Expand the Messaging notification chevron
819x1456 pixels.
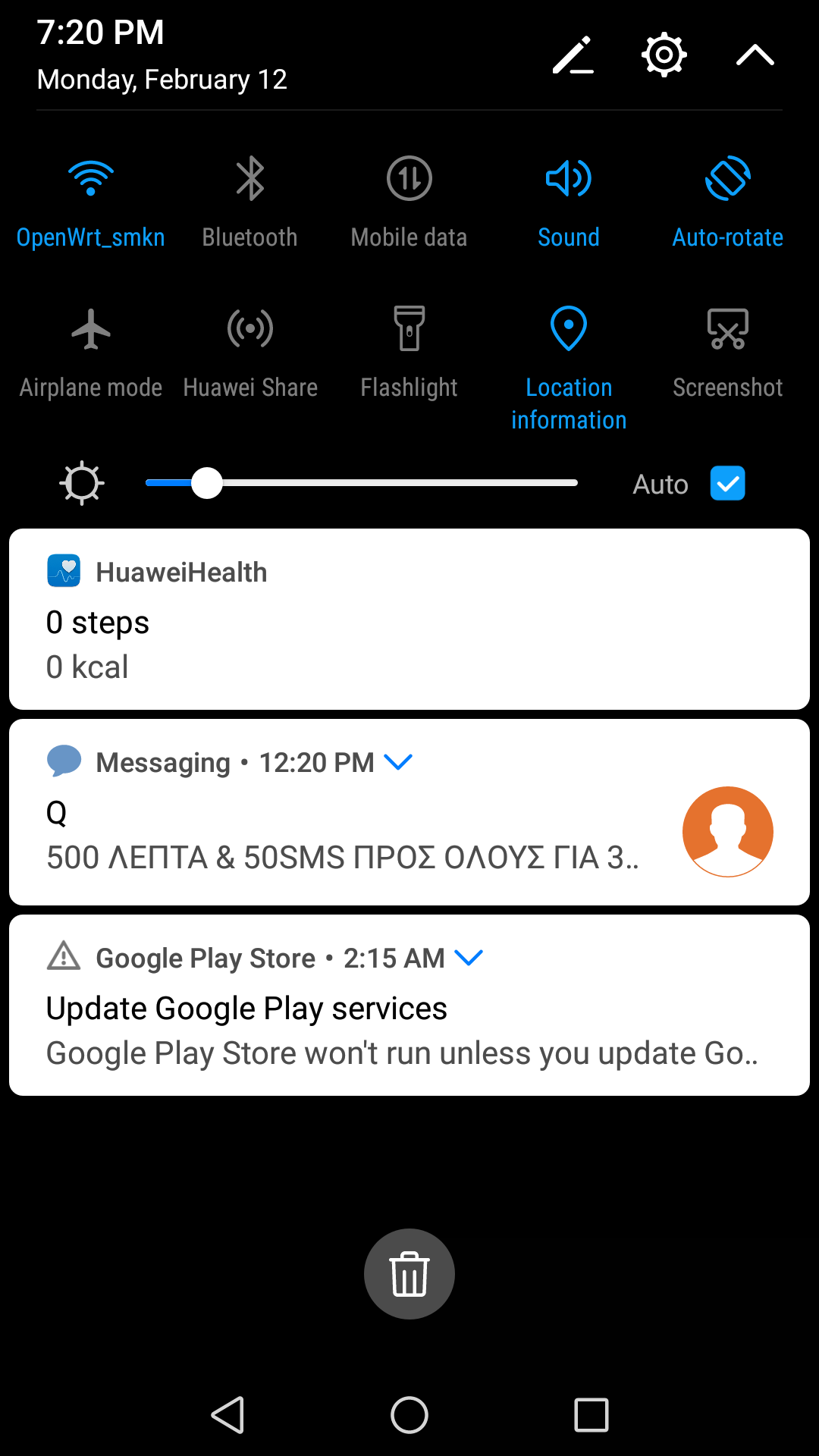click(x=398, y=762)
